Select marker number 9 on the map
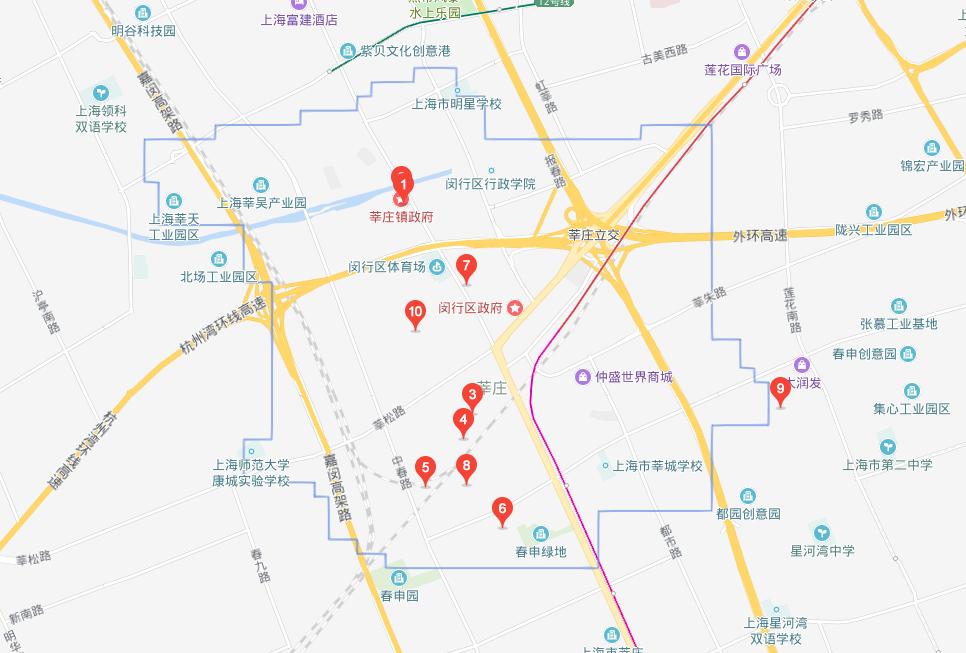This screenshot has width=966, height=653. tap(781, 389)
